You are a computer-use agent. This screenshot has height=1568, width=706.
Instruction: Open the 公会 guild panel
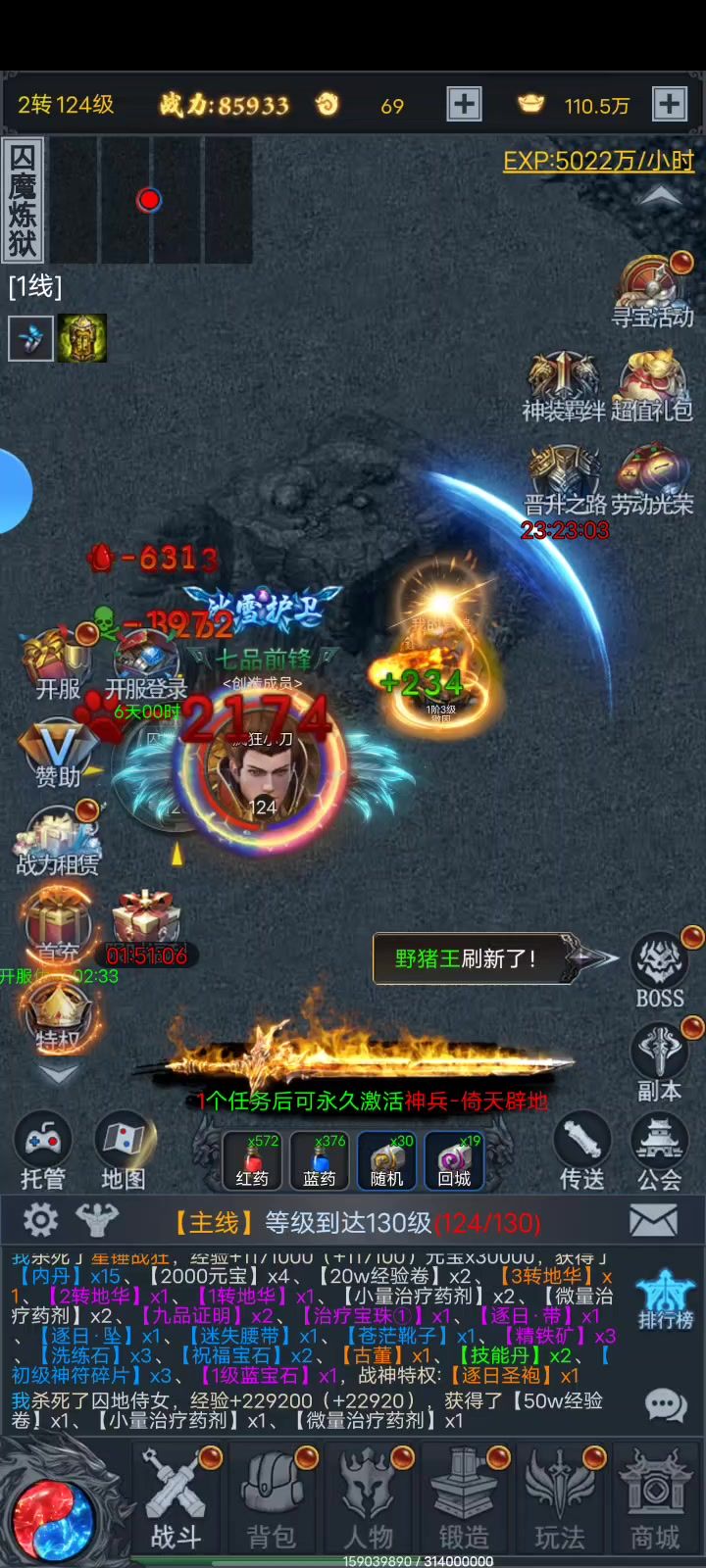(x=659, y=1151)
